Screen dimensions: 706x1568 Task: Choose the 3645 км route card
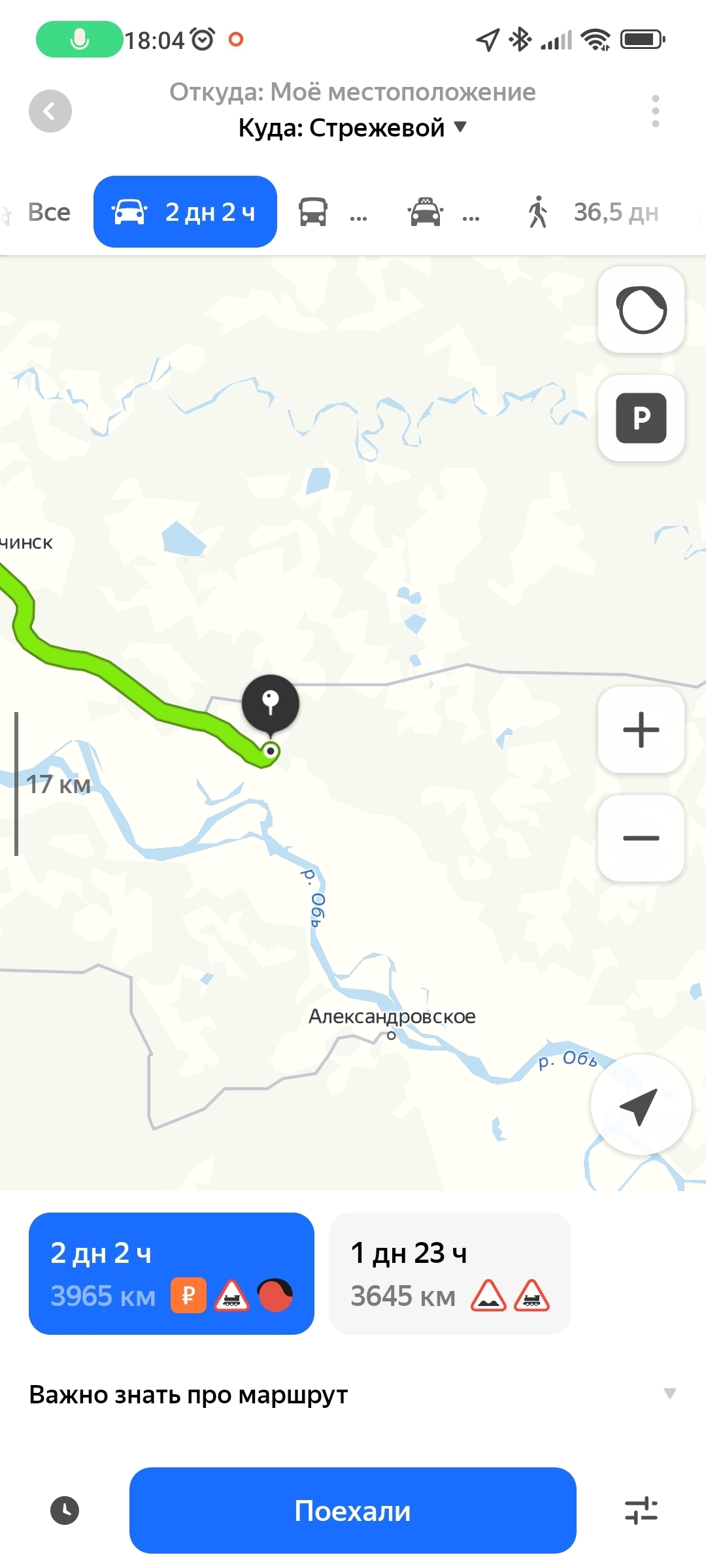pos(450,1273)
